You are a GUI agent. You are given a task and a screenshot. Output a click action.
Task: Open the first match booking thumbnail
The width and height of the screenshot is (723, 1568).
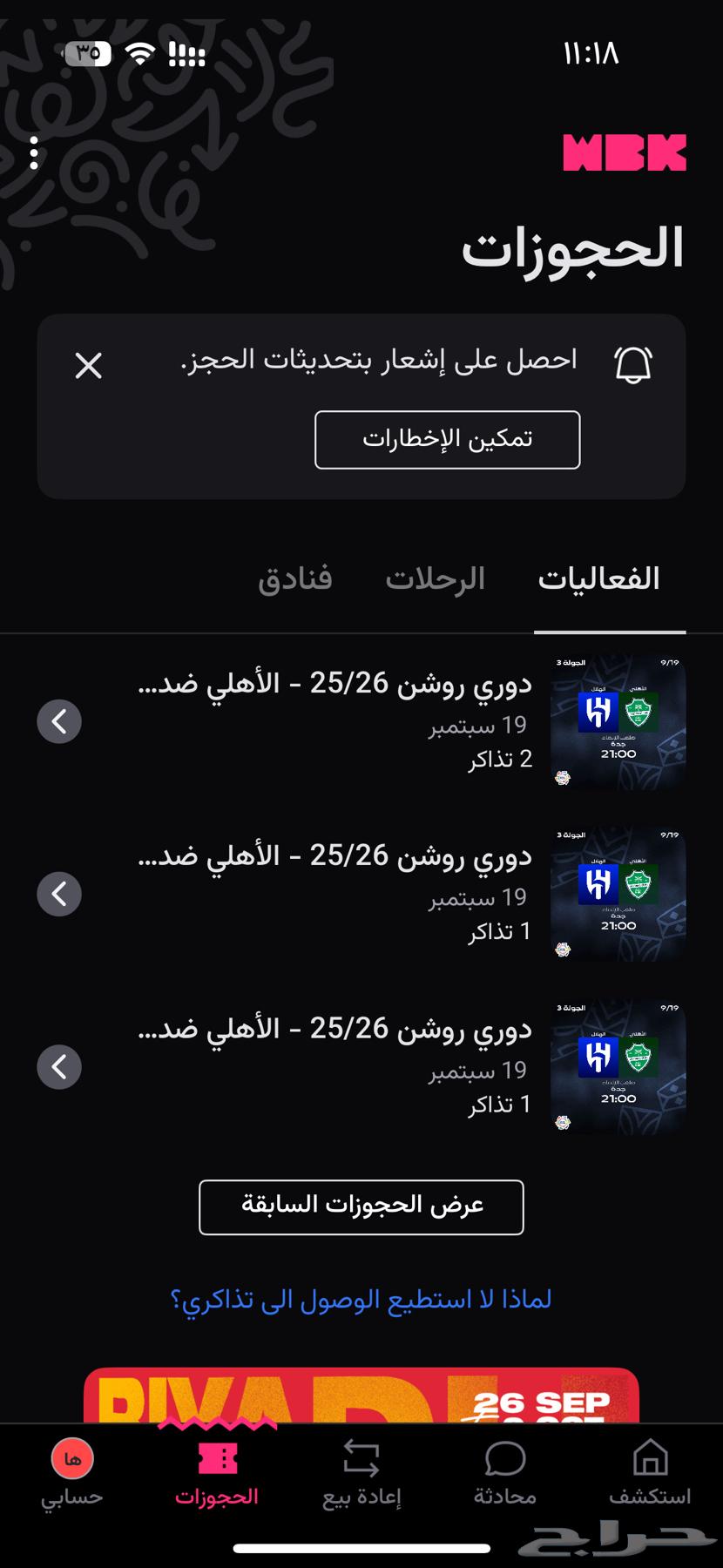click(x=618, y=721)
